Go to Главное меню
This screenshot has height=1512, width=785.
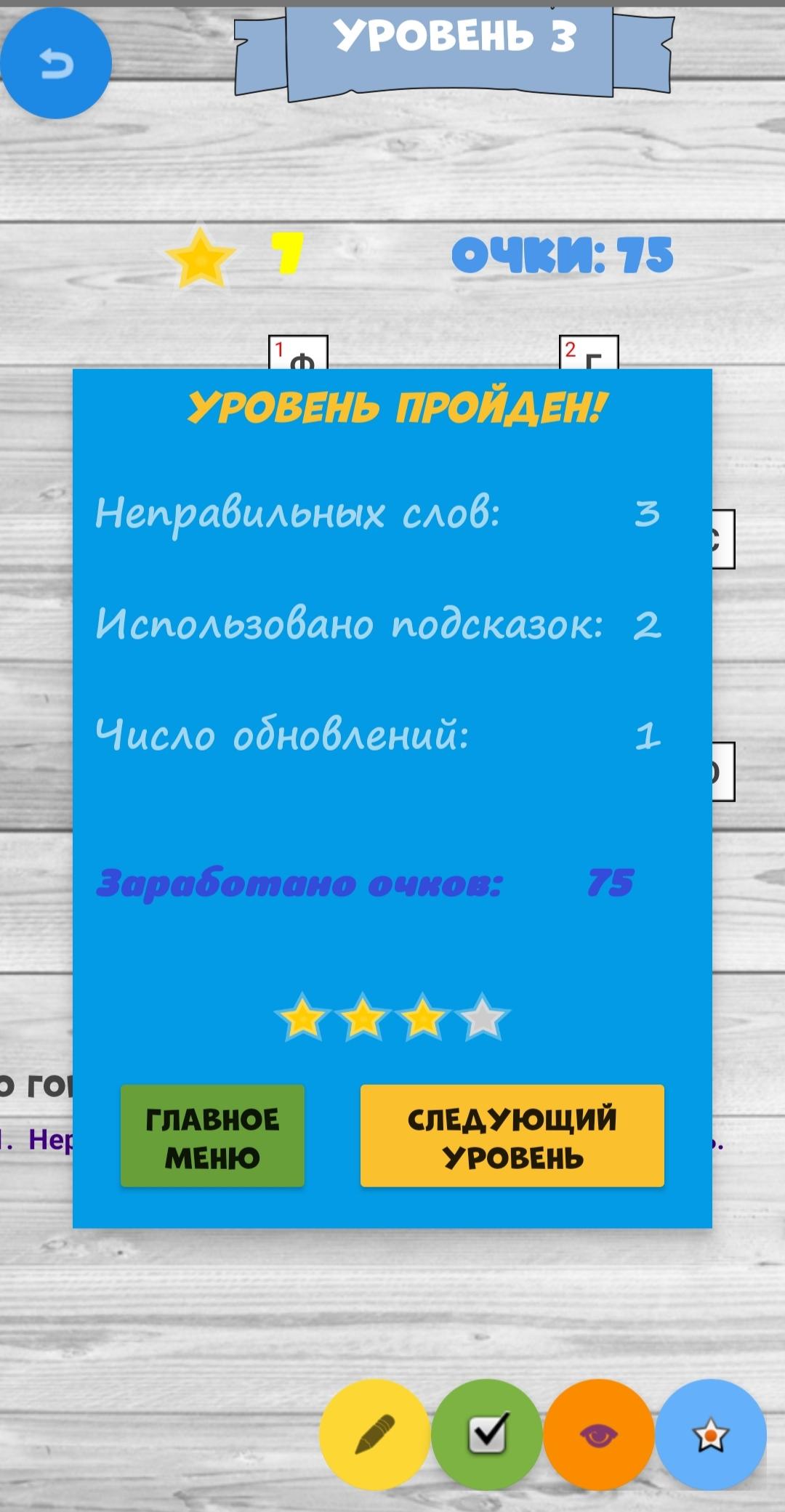(x=212, y=1136)
